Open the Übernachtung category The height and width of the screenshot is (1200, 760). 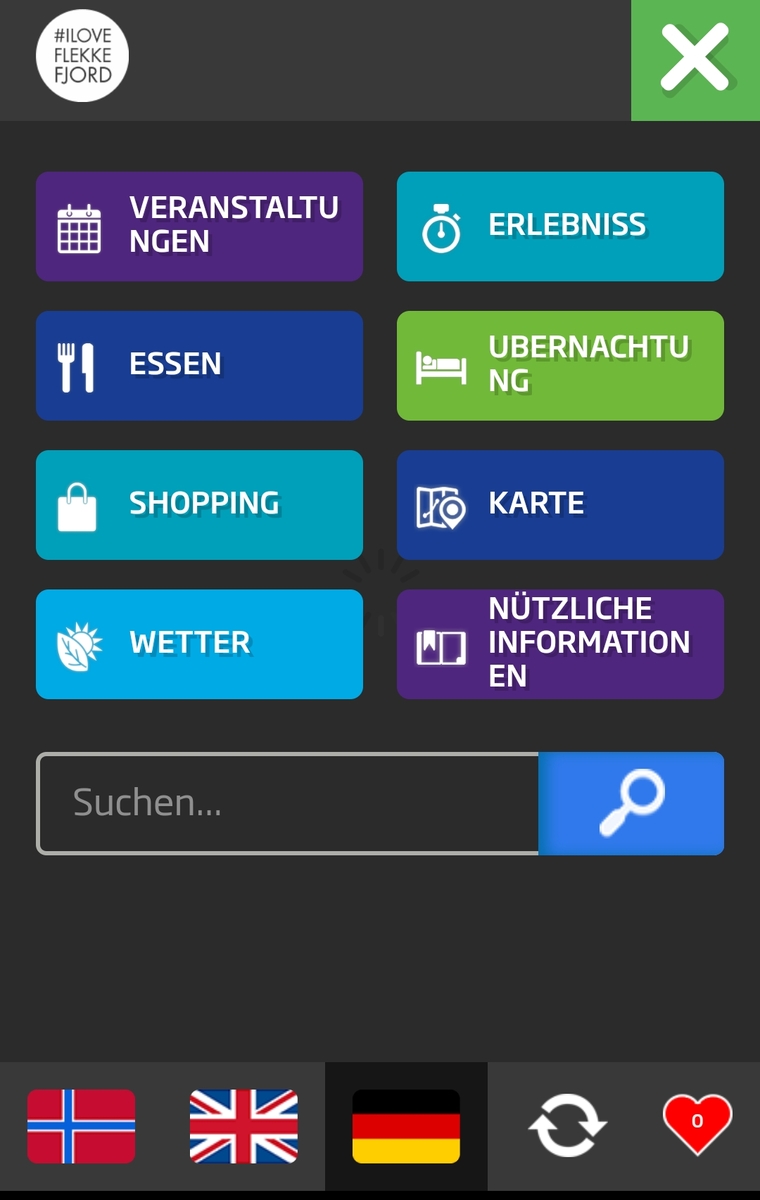pyautogui.click(x=560, y=365)
